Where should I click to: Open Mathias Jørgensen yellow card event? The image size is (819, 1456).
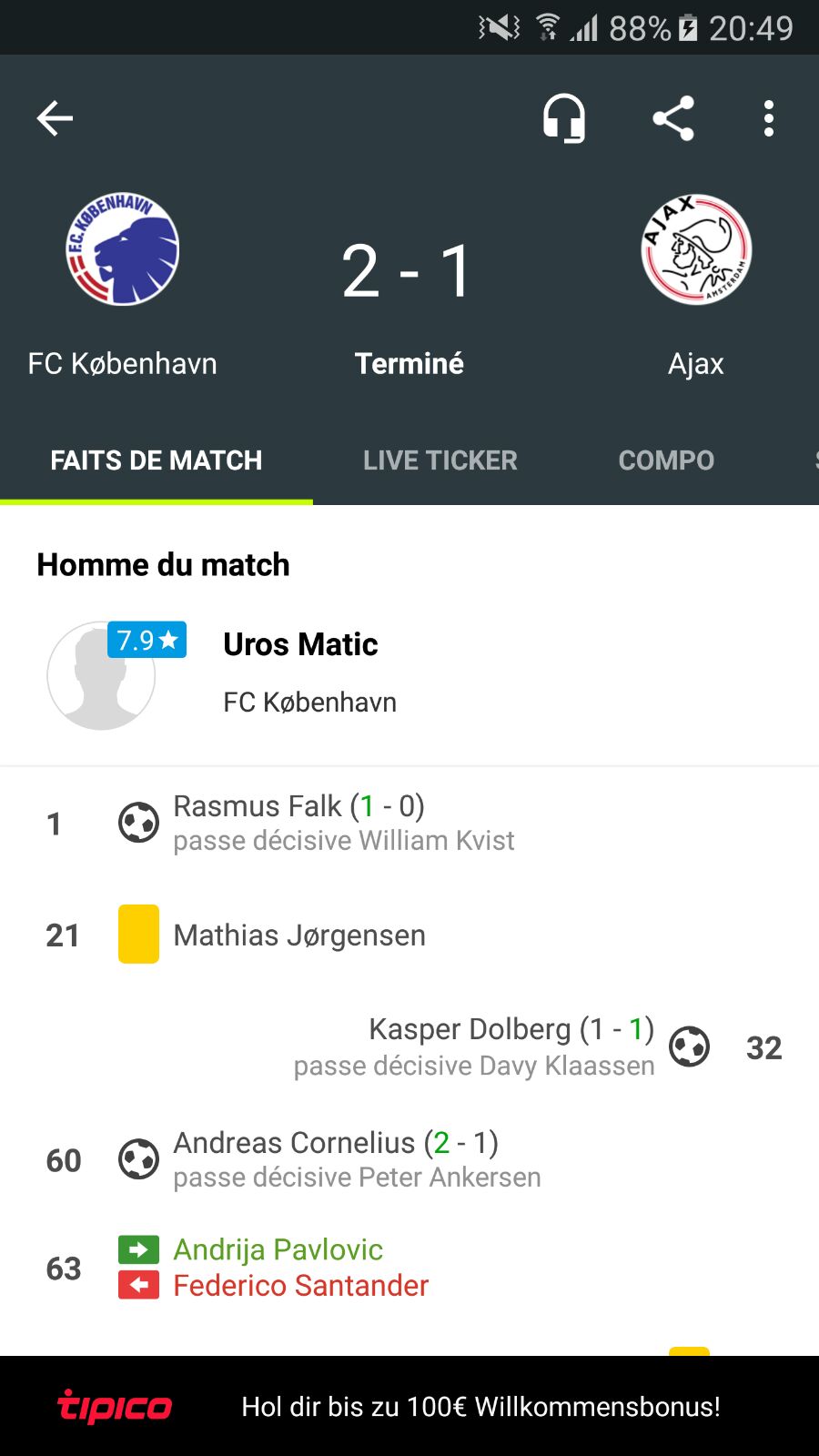tap(409, 935)
